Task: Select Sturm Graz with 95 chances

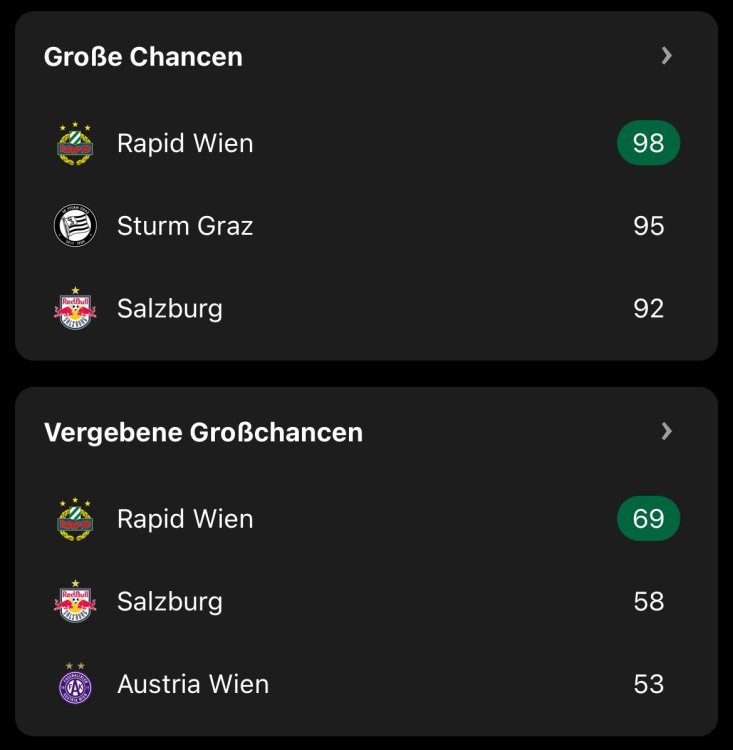Action: point(185,226)
